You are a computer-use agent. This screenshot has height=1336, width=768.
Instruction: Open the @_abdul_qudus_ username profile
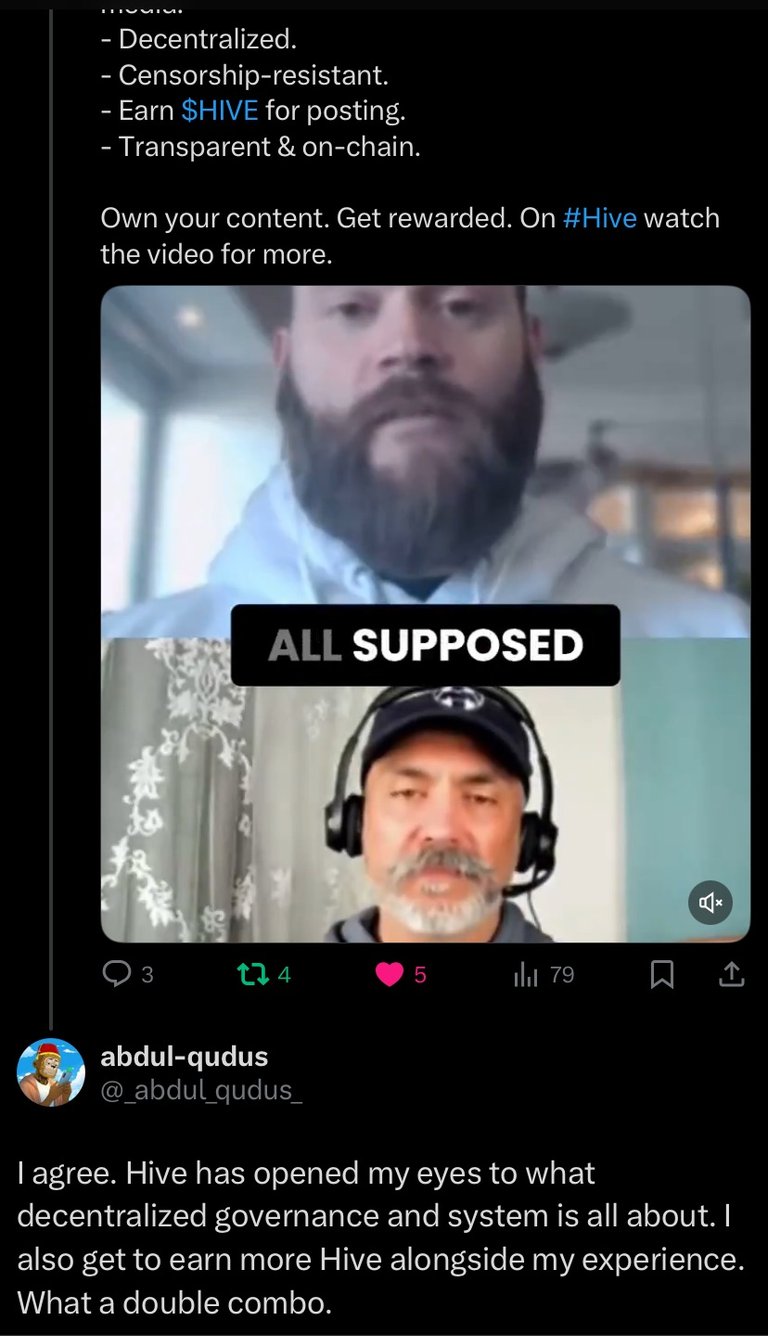tap(201, 1090)
